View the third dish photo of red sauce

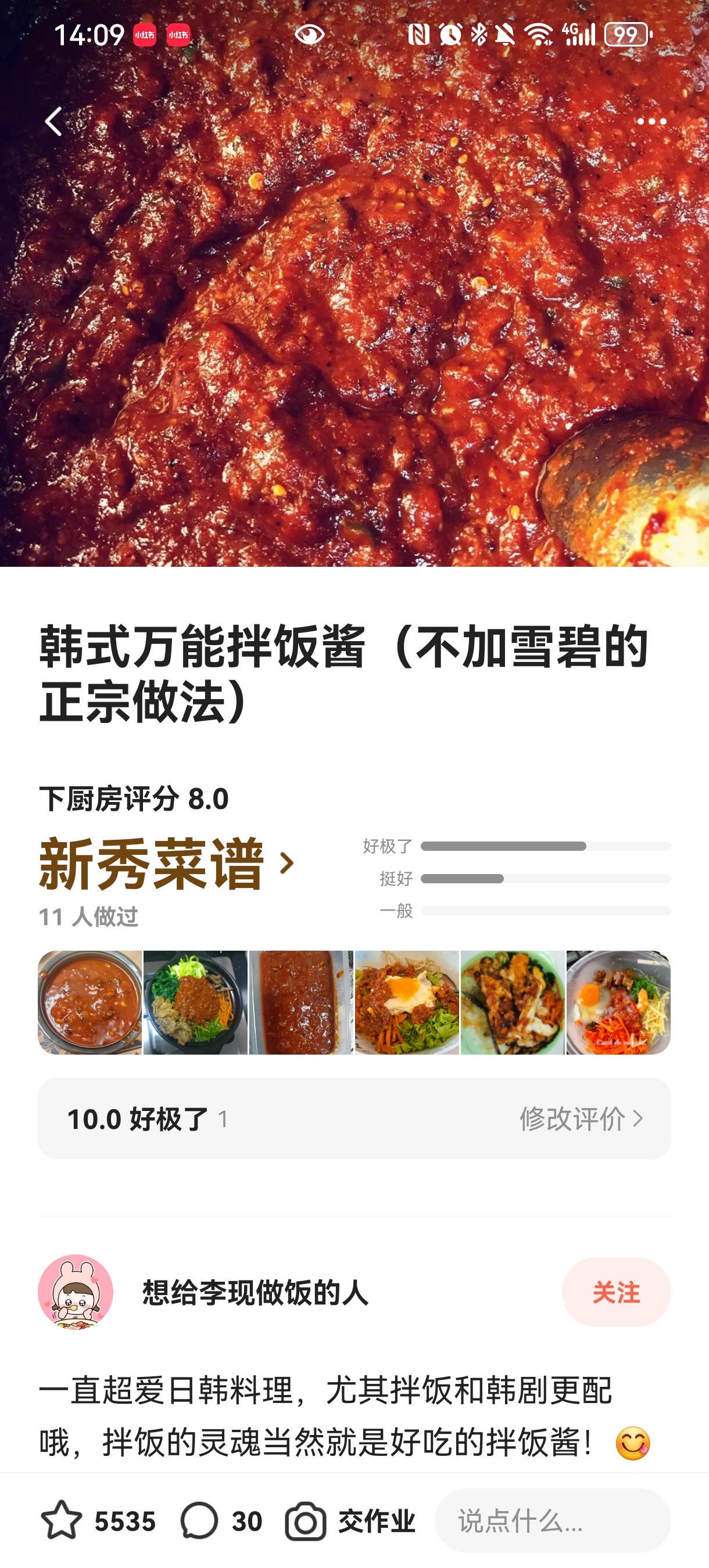pyautogui.click(x=301, y=1002)
